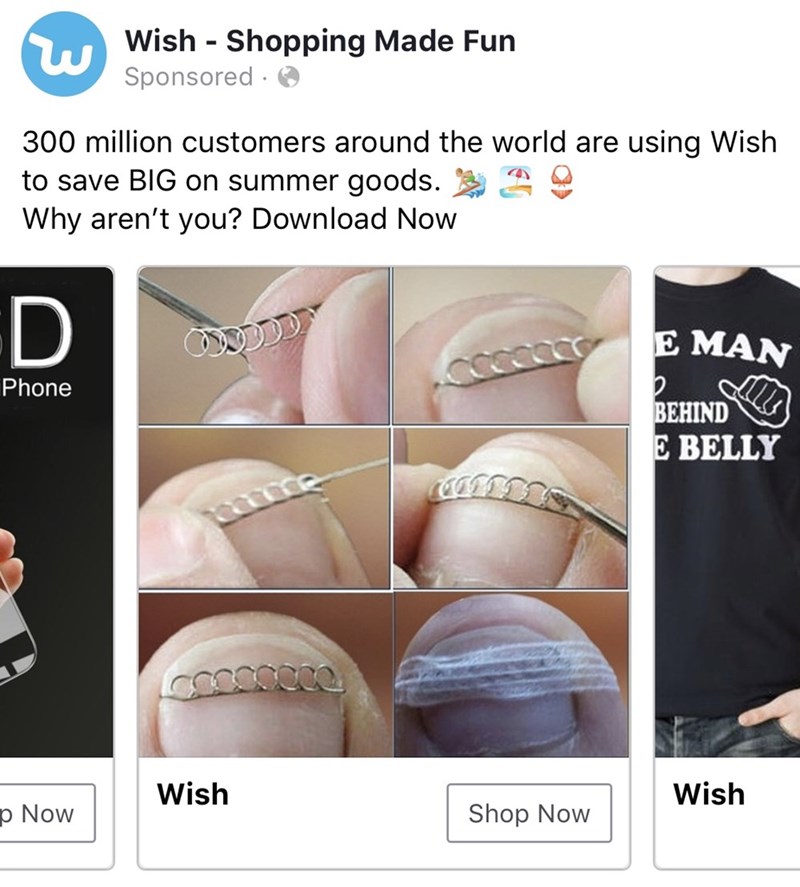Open the nail brace product collage
Screen dimensions: 800x887
[x=384, y=511]
